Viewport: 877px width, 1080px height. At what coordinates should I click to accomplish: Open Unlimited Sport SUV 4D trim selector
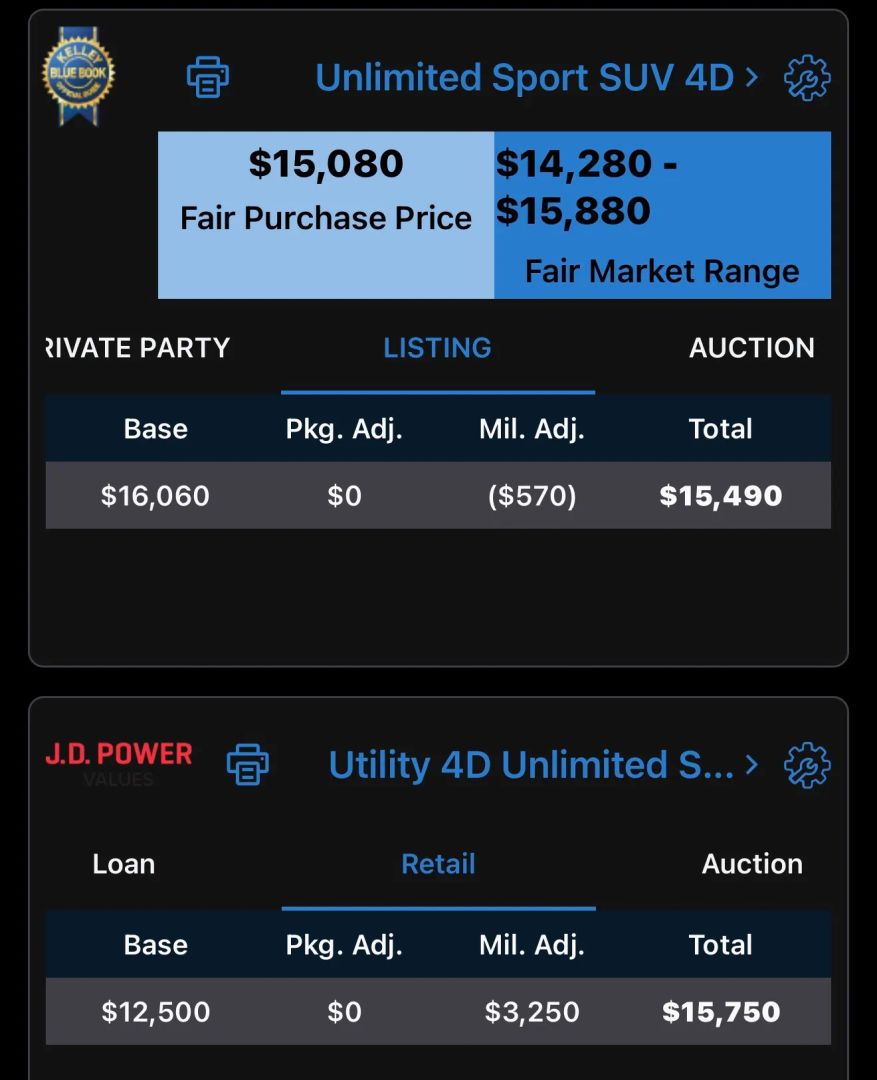point(537,77)
